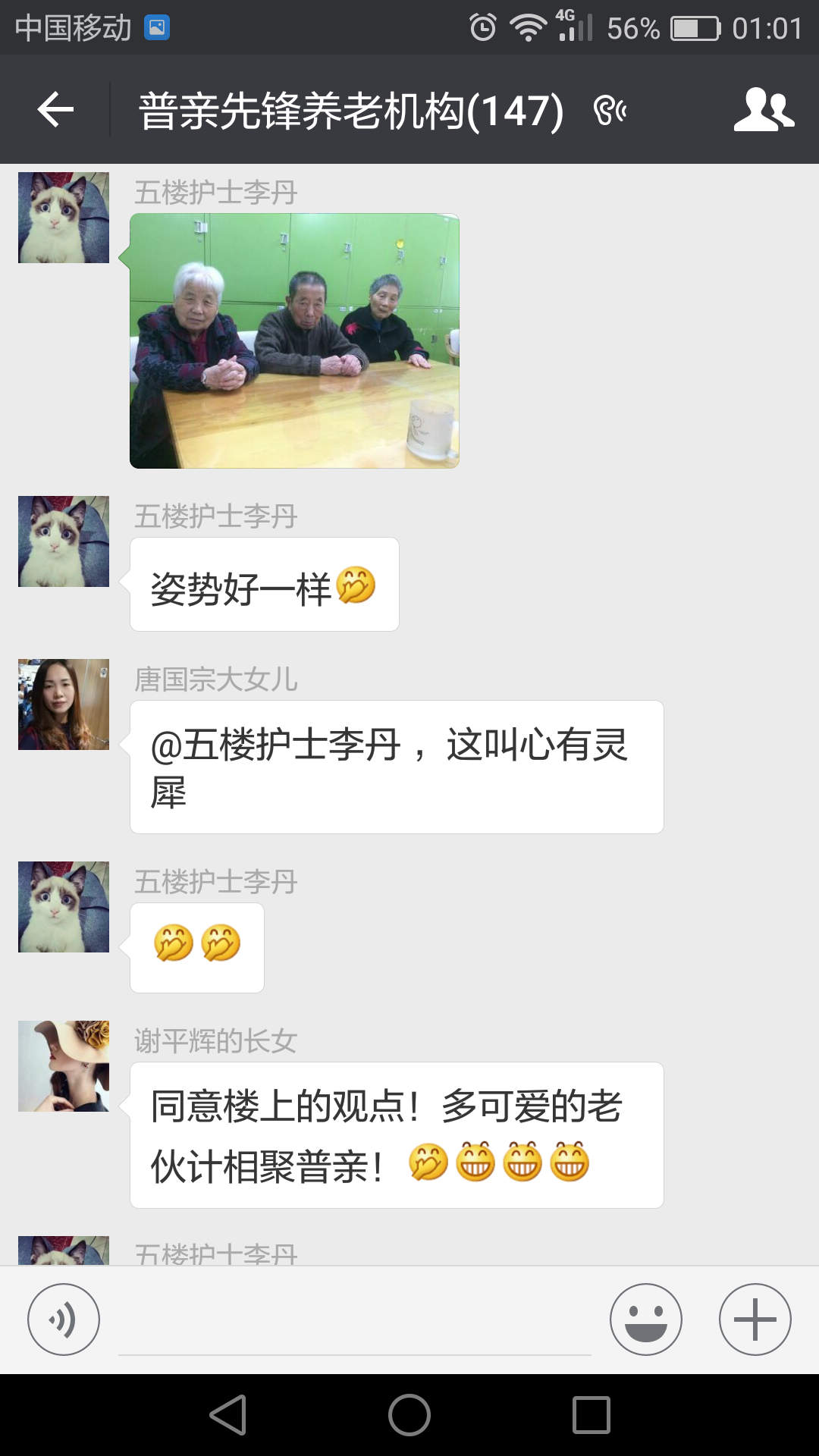
Task: View 谢平辉的长女's profile avatar
Action: (64, 1066)
